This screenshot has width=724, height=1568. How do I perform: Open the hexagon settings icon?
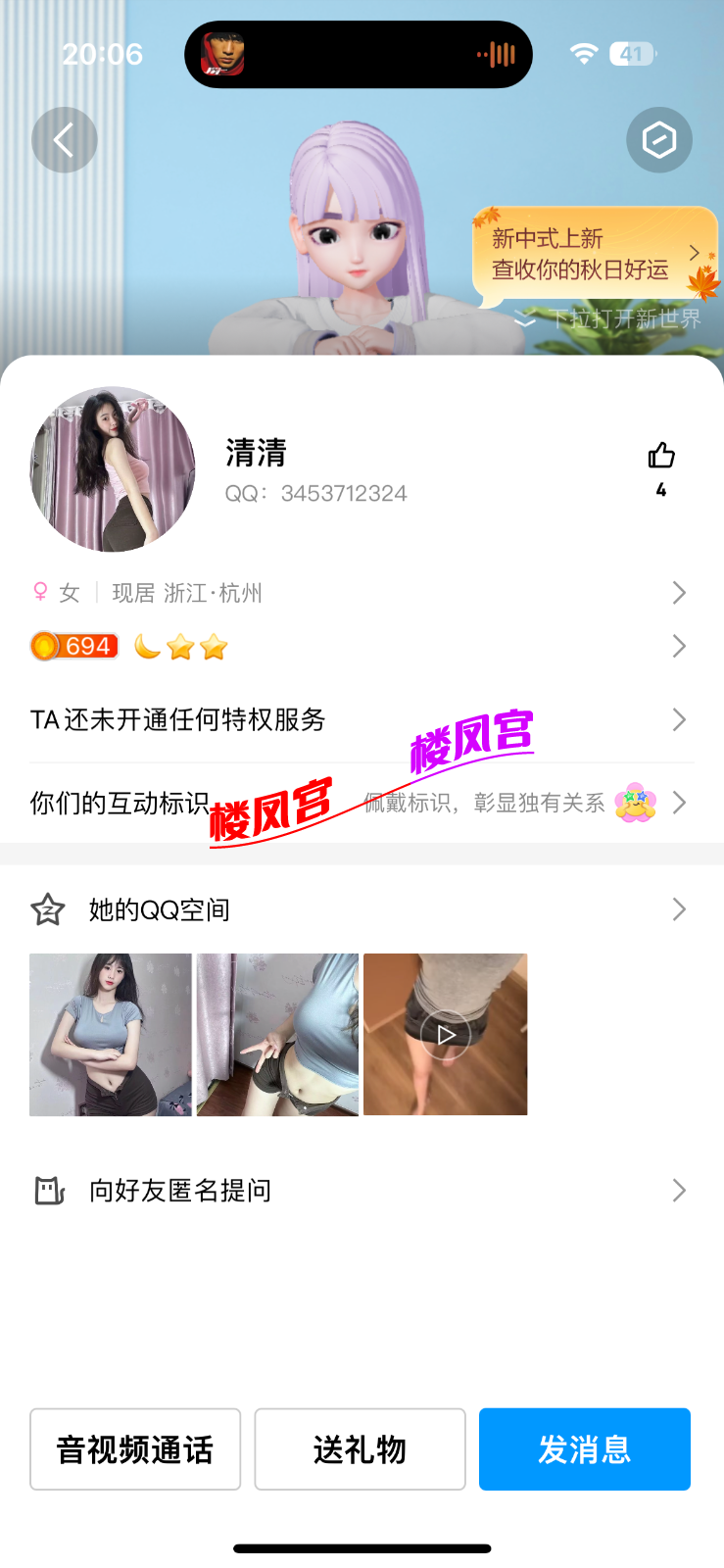point(658,140)
